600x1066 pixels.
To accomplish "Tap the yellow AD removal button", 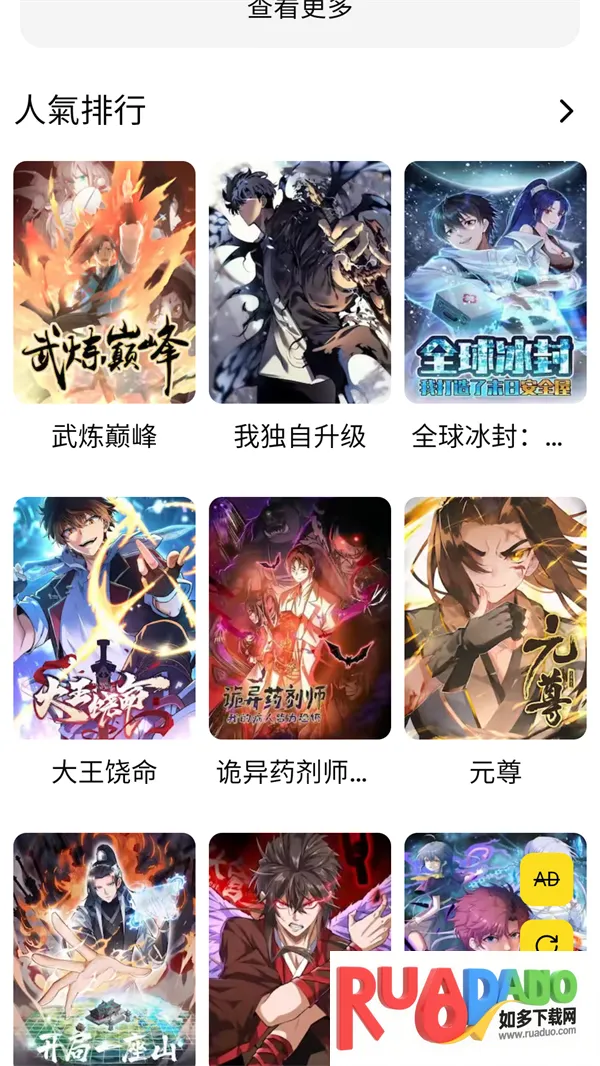I will (x=546, y=879).
